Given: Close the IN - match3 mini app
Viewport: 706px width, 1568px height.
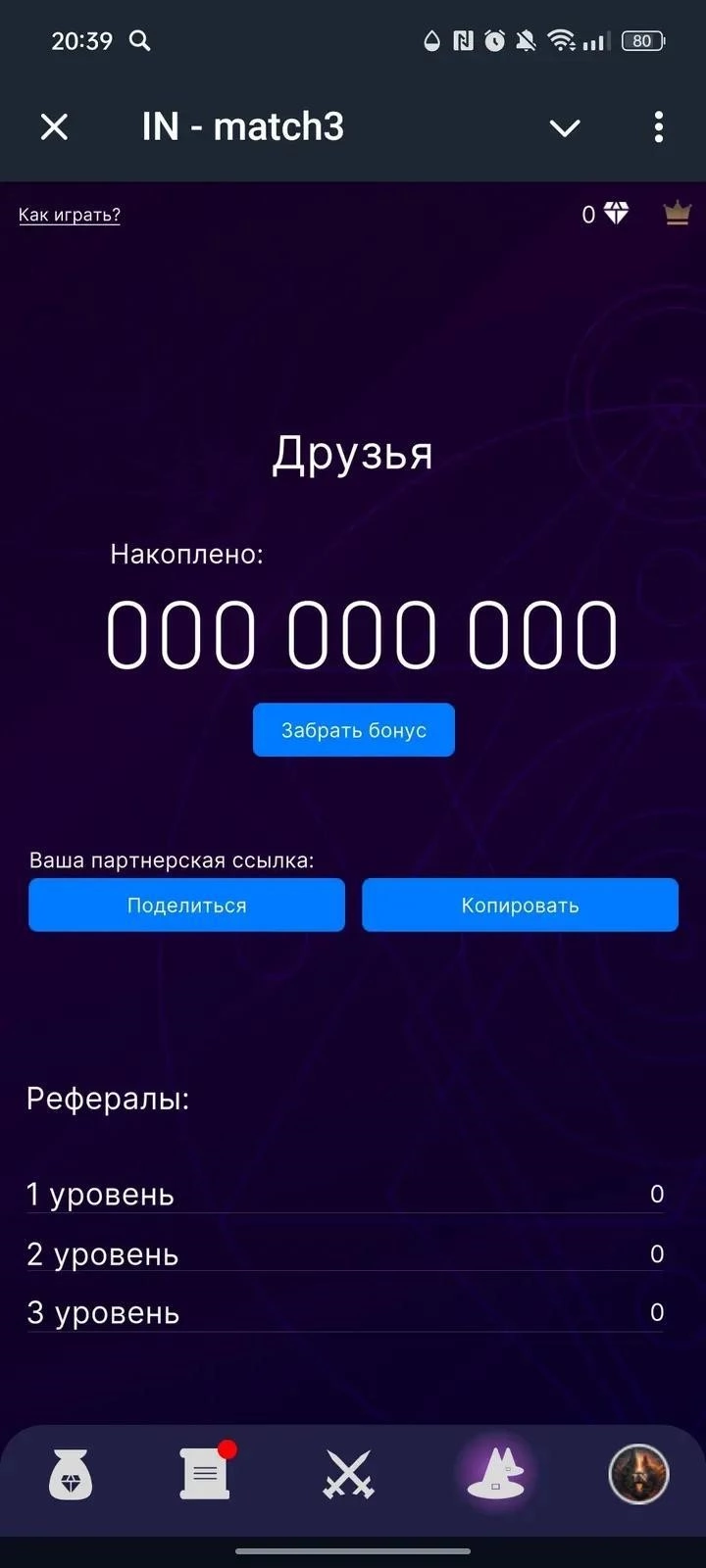Looking at the screenshot, I should (55, 126).
